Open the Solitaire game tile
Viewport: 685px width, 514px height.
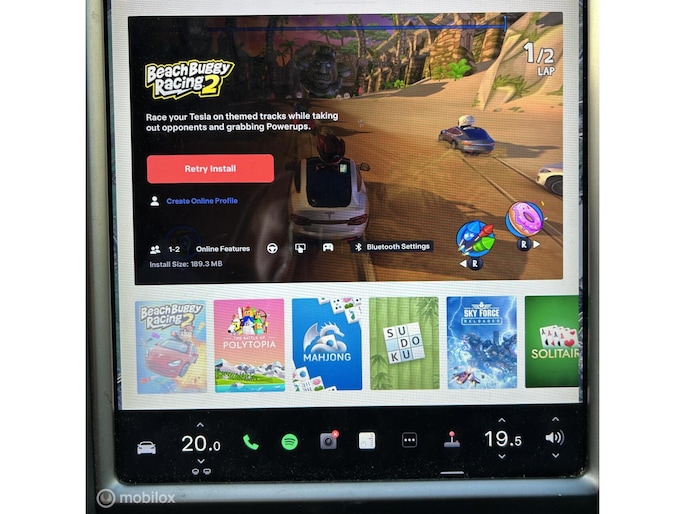tap(553, 344)
